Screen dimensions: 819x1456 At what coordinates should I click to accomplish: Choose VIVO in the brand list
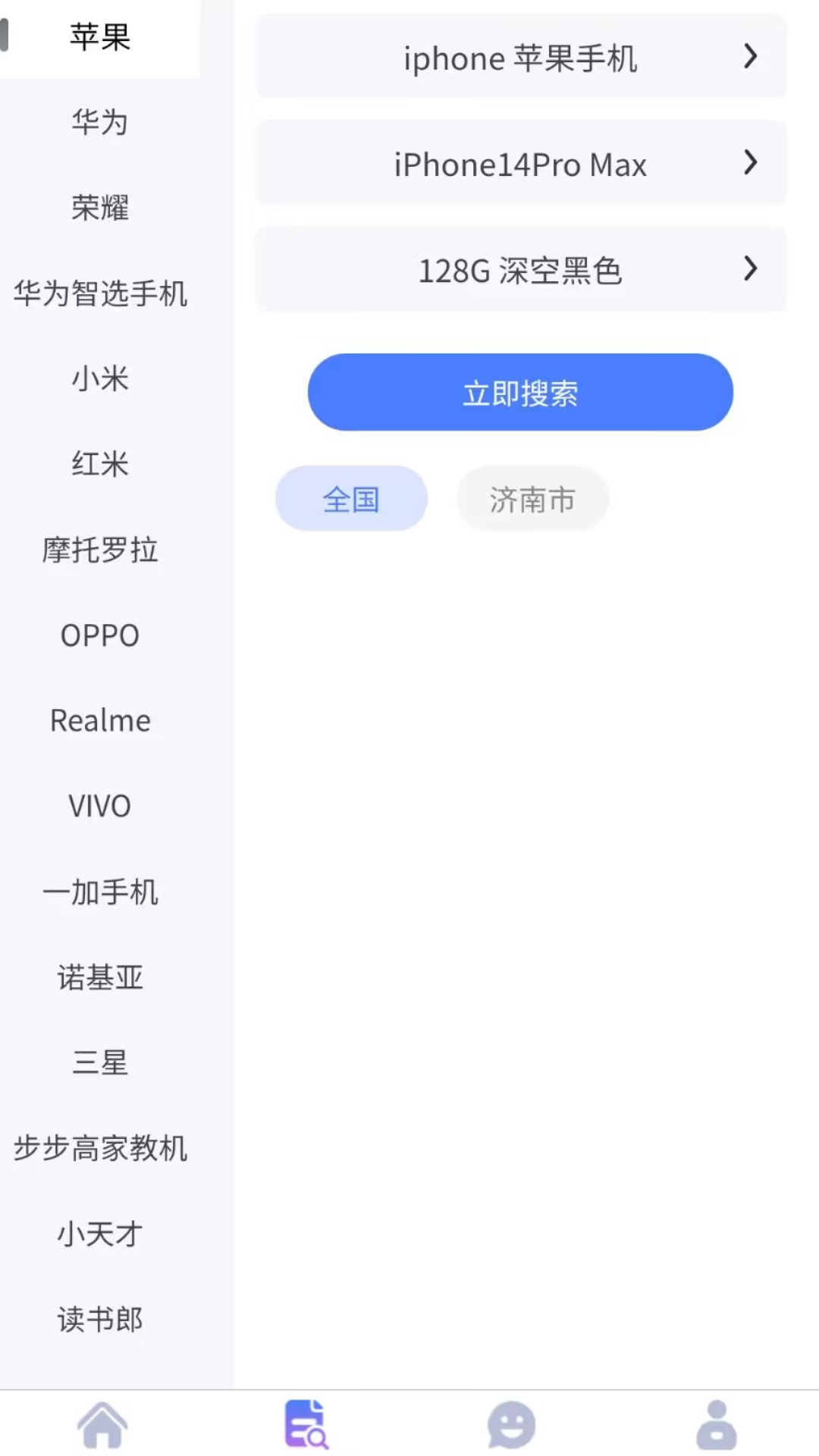(101, 806)
